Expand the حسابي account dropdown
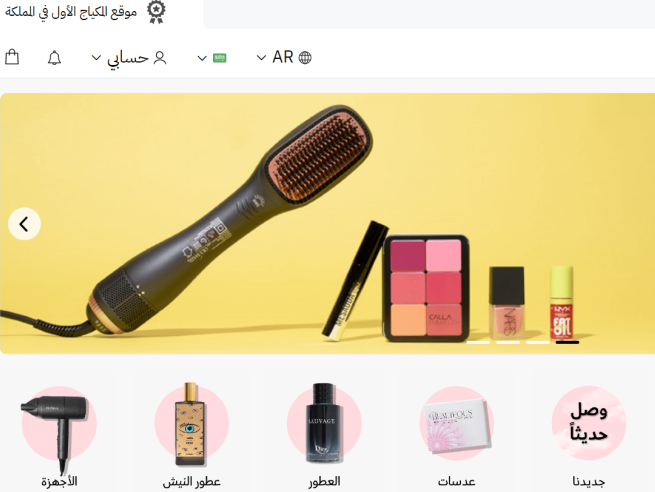Screen dimensions: 655x492 click(129, 58)
